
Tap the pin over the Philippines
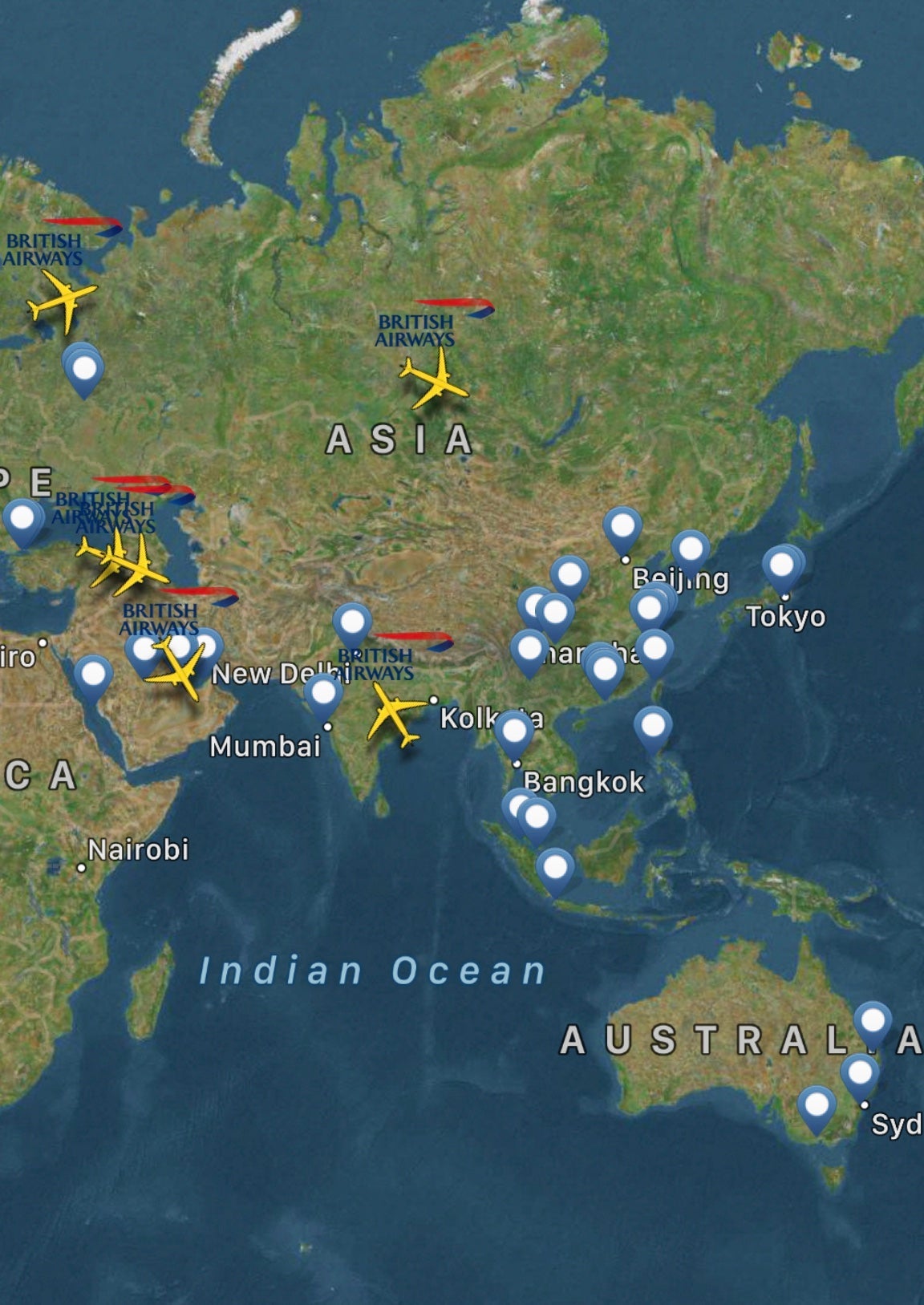[653, 726]
